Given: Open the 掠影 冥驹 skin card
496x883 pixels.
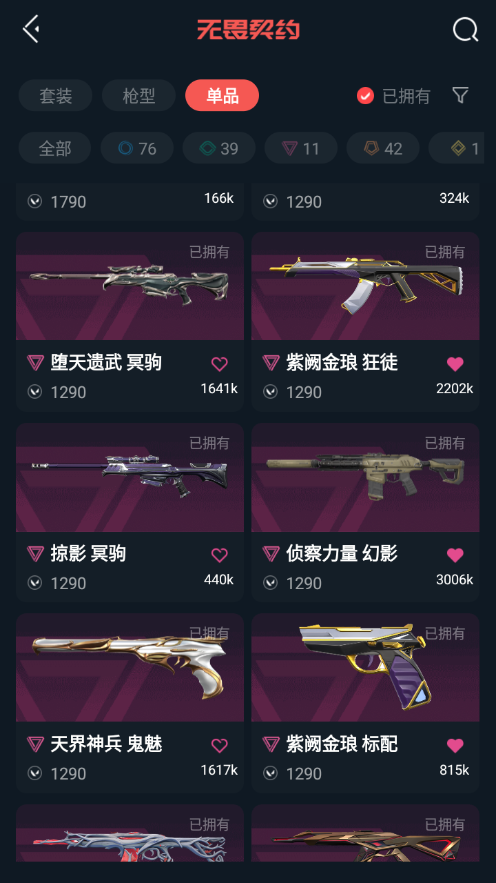Looking at the screenshot, I should pos(130,512).
